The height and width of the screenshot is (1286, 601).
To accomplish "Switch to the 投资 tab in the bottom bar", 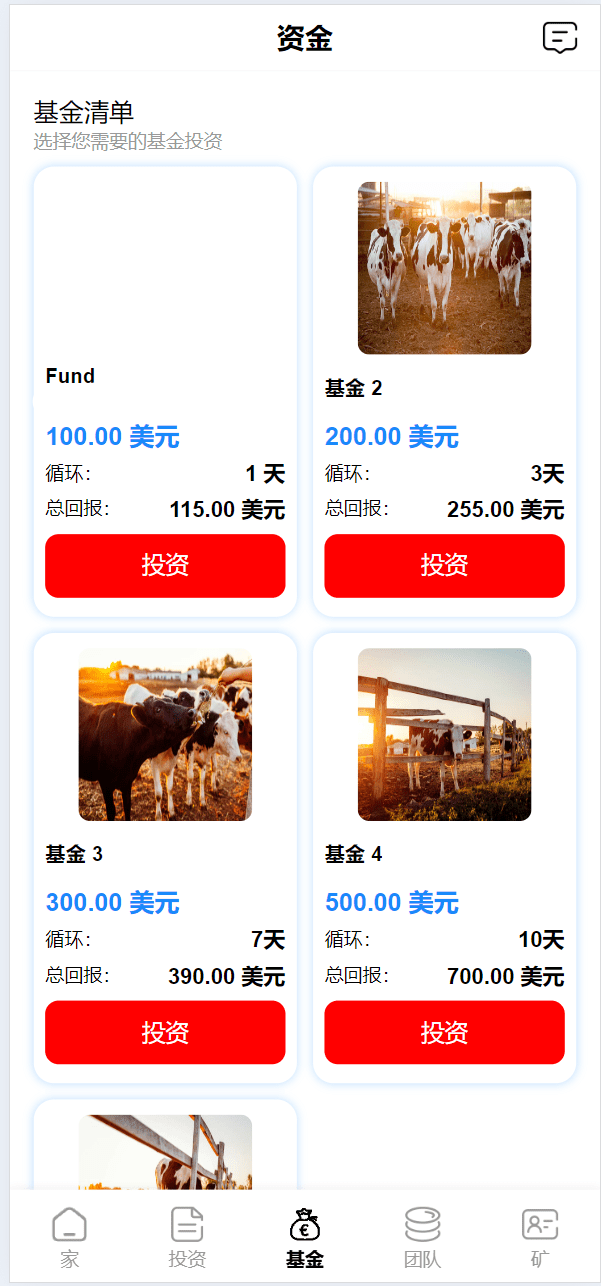I will (187, 1238).
